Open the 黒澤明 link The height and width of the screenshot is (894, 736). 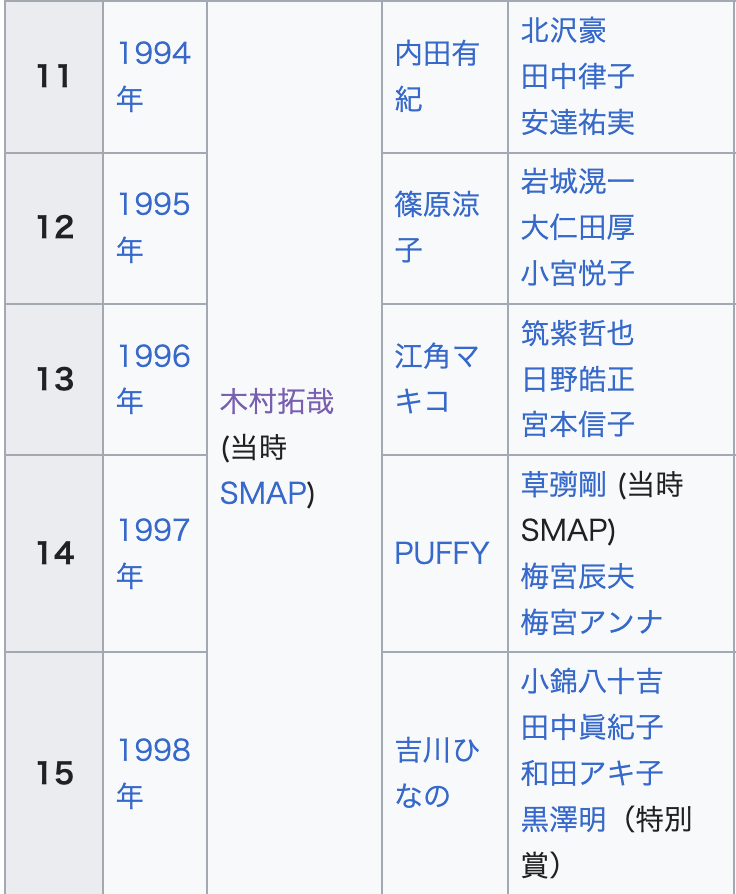point(563,820)
